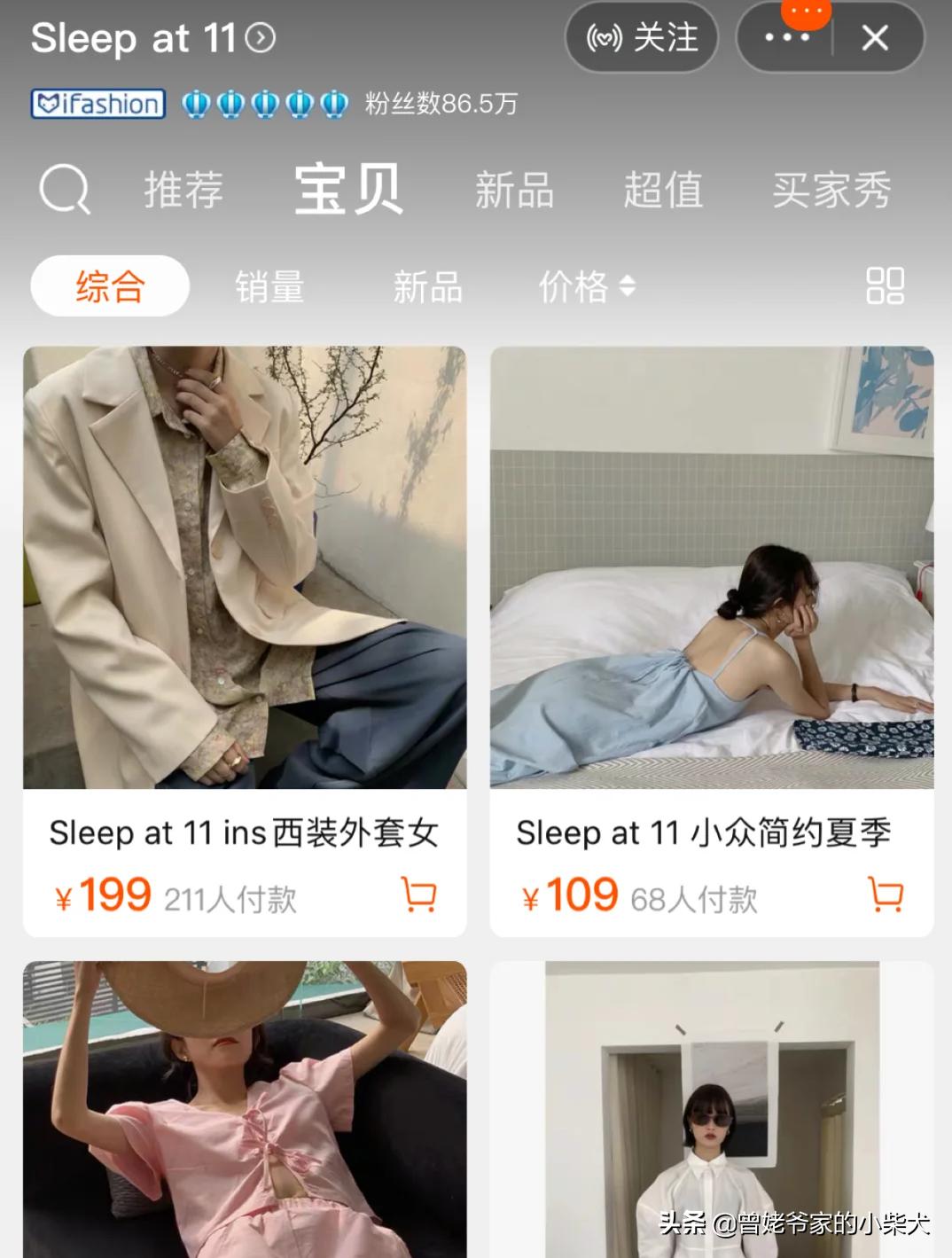
Task: Click the orange ¥199 price label
Action: 105,894
